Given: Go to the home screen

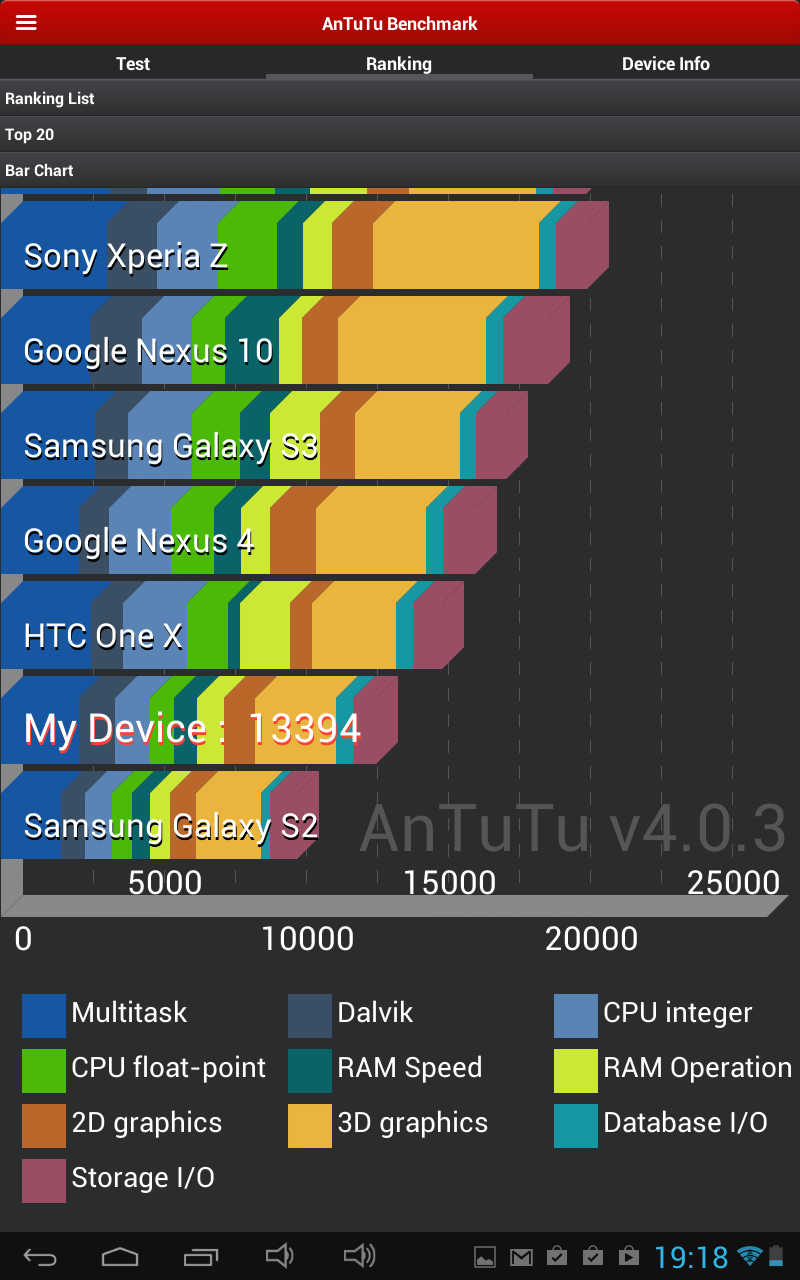Looking at the screenshot, I should click(x=120, y=1257).
